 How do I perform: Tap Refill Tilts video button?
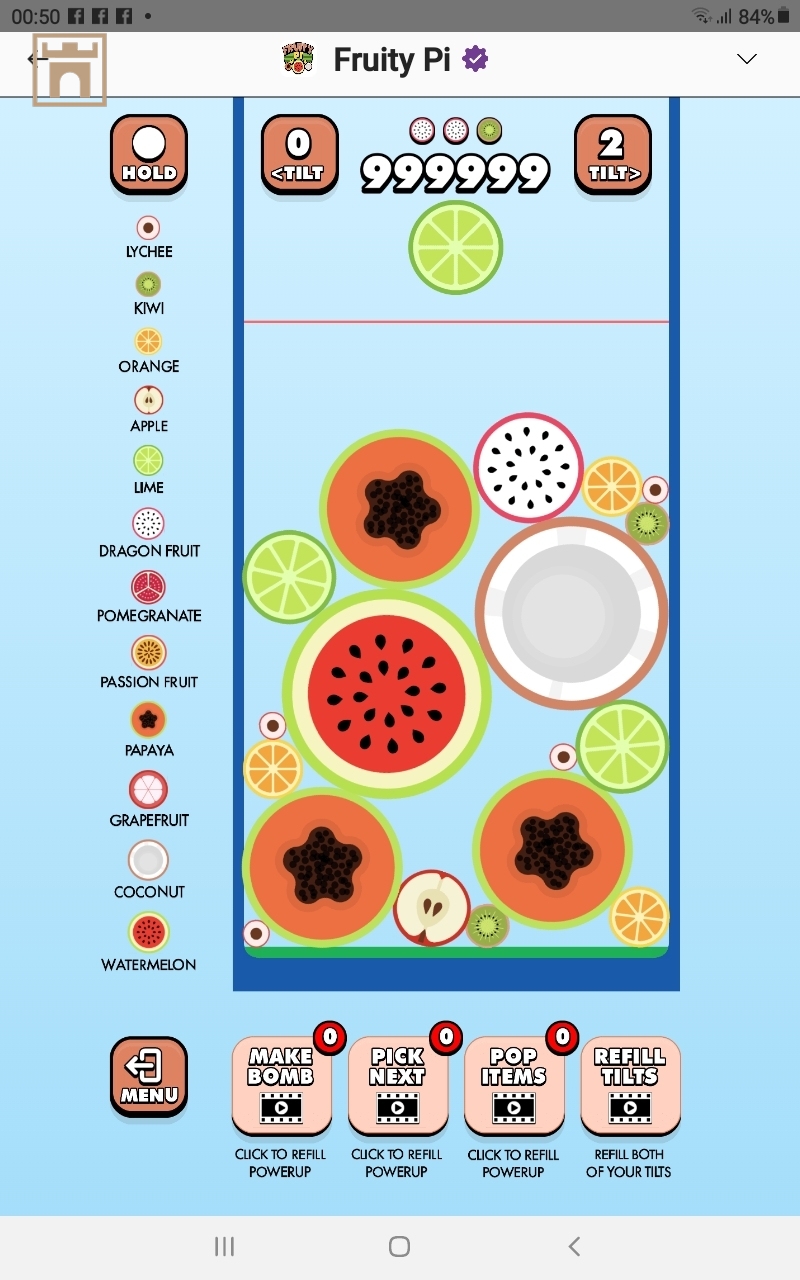(629, 1086)
